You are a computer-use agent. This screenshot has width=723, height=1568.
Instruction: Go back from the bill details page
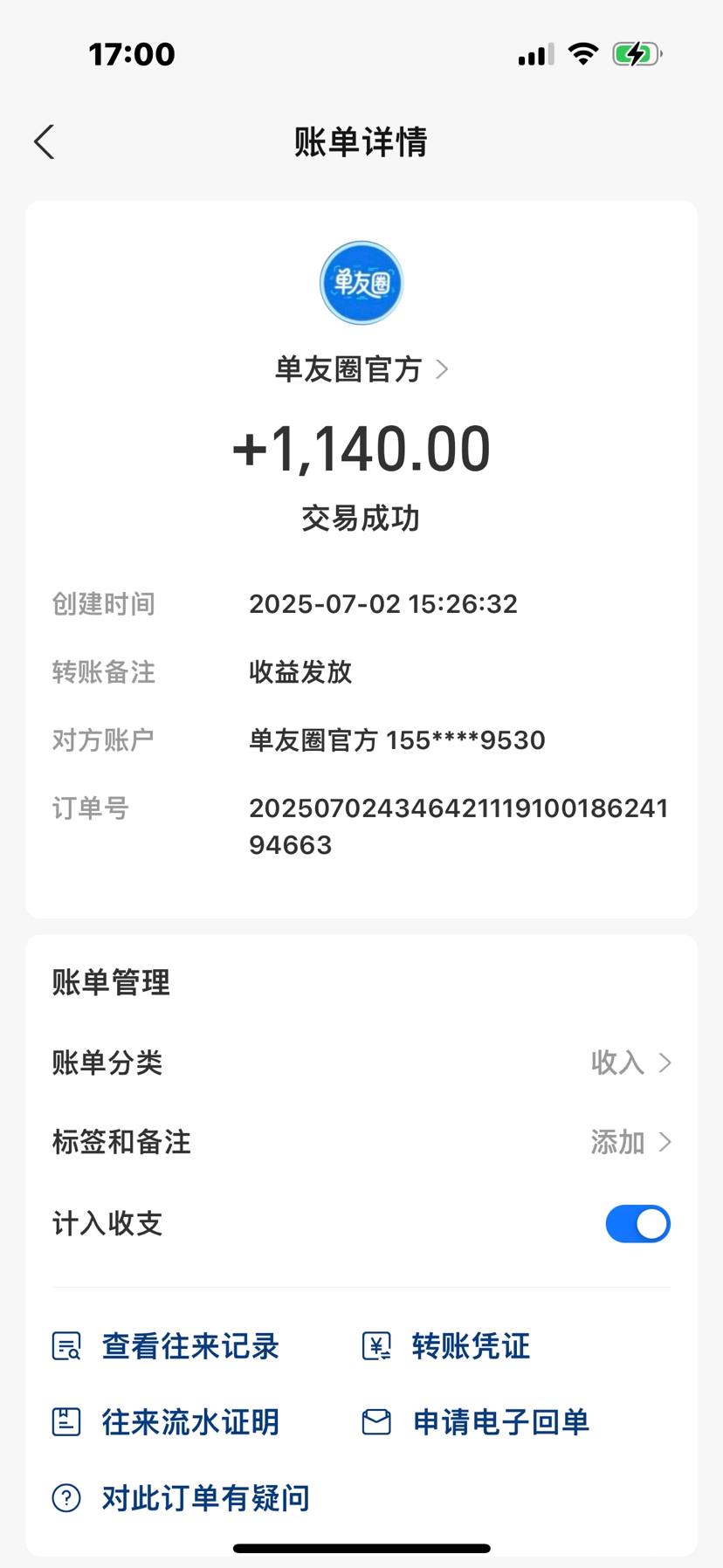click(45, 141)
